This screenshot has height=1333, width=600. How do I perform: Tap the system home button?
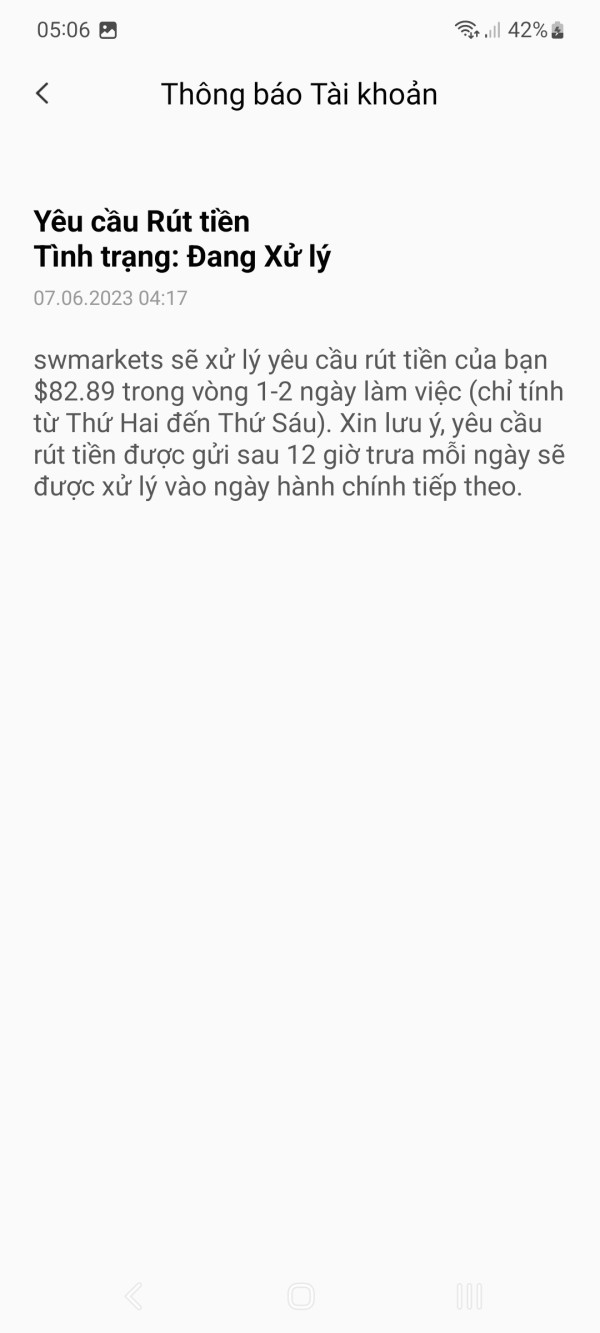tap(300, 1296)
